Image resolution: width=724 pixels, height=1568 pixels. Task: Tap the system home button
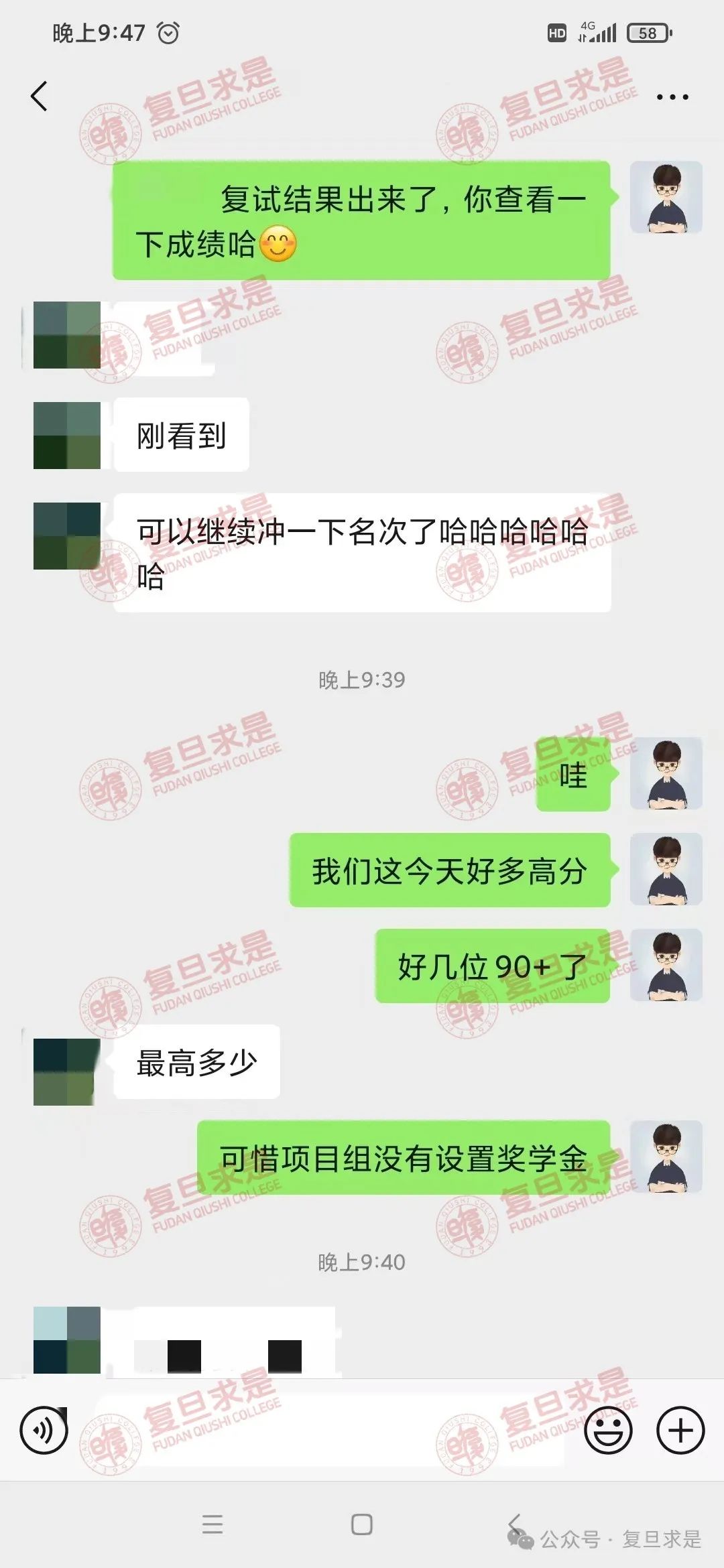click(x=362, y=1525)
